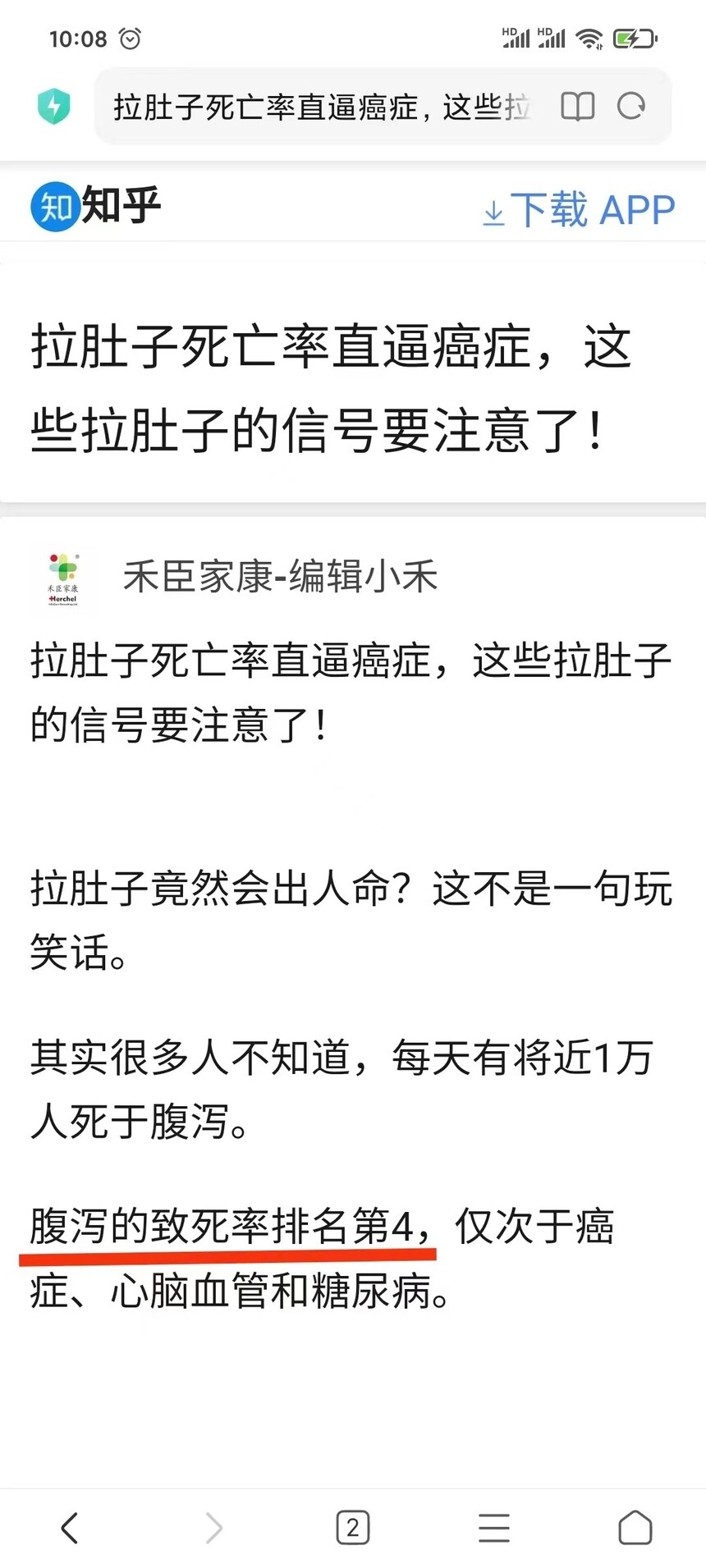
Task: Go to the browser home page
Action: [635, 1528]
